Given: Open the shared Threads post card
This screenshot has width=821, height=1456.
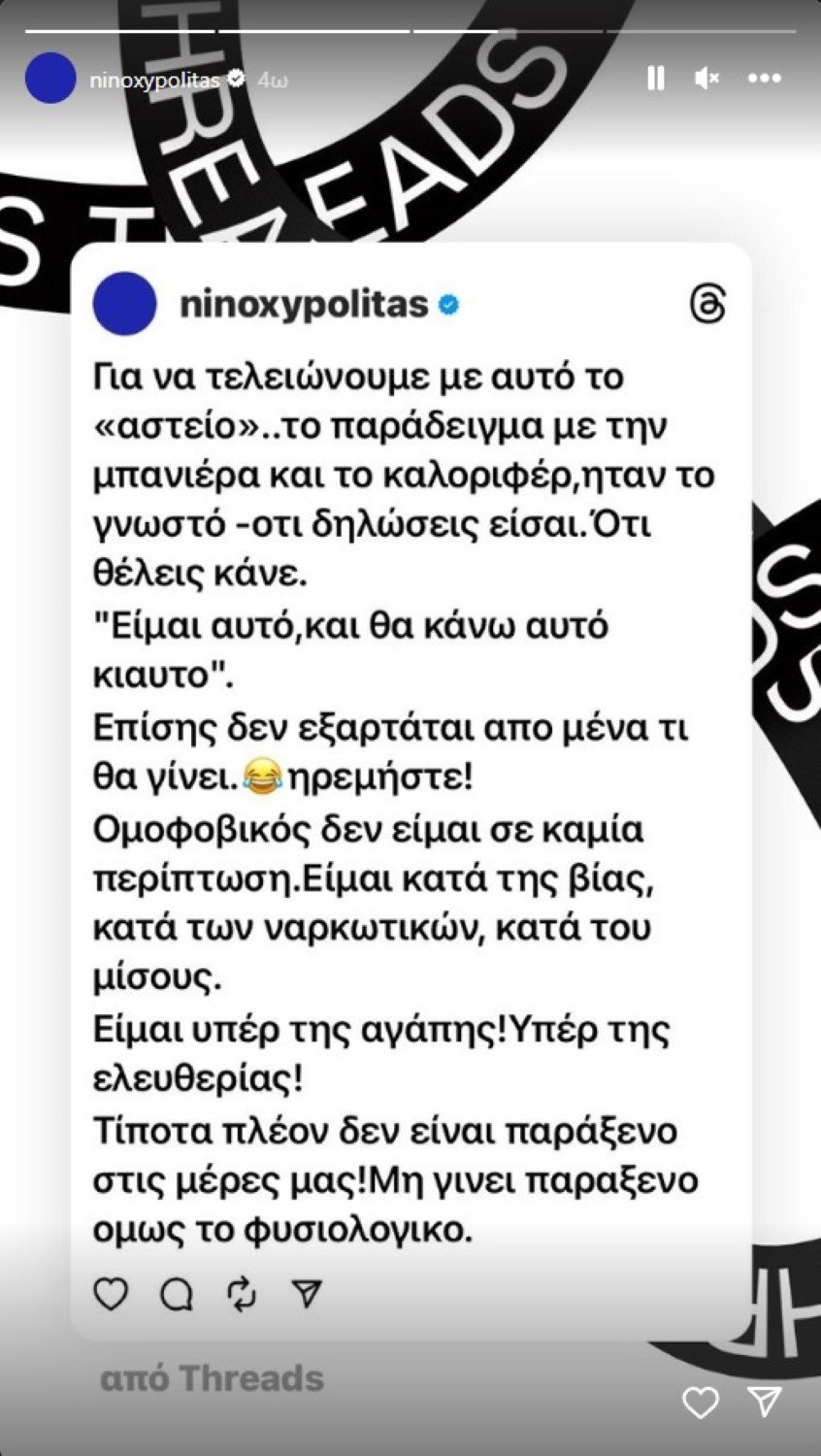Looking at the screenshot, I should click(411, 793).
